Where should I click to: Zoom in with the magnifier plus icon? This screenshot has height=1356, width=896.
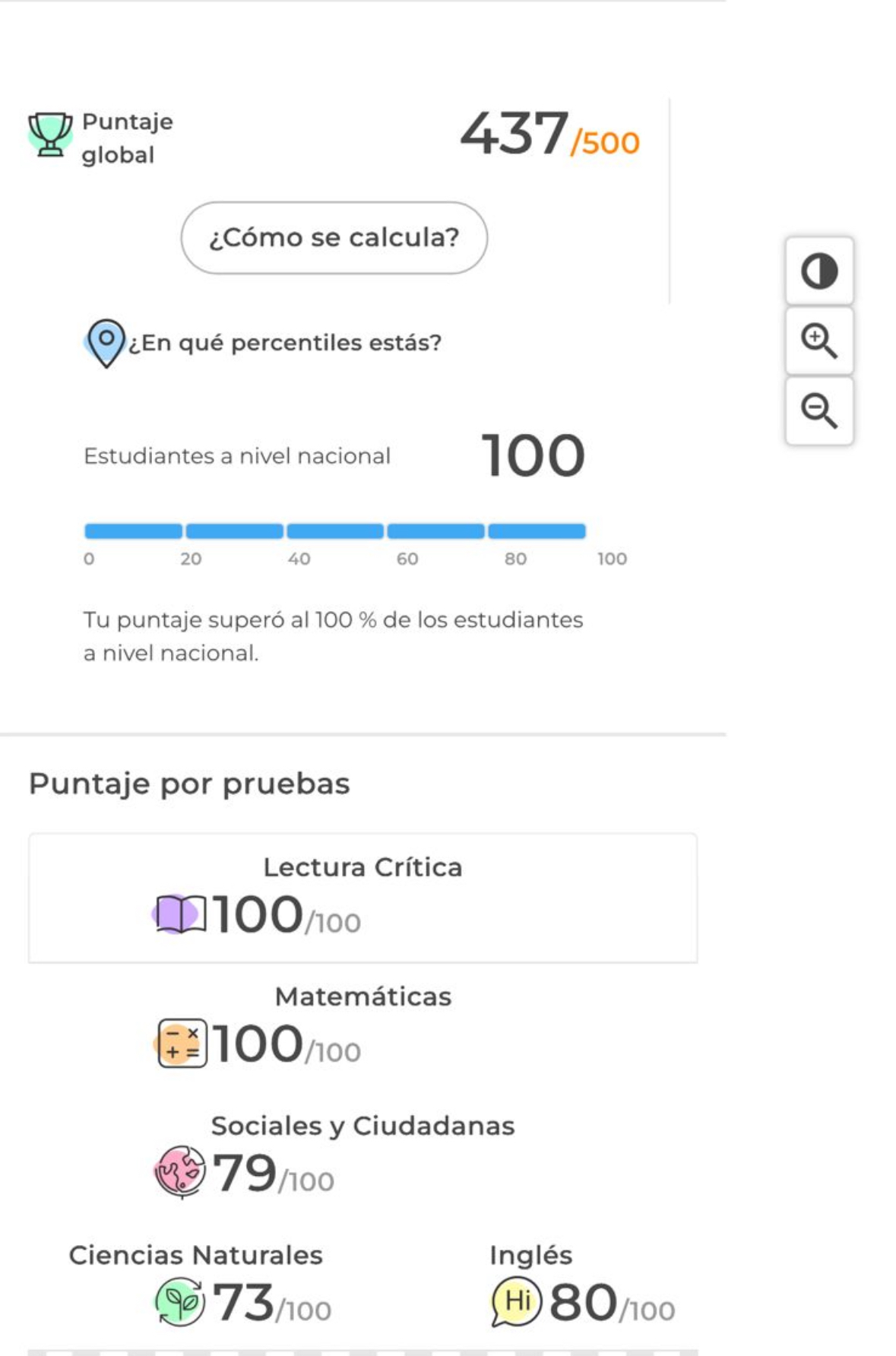pos(818,341)
